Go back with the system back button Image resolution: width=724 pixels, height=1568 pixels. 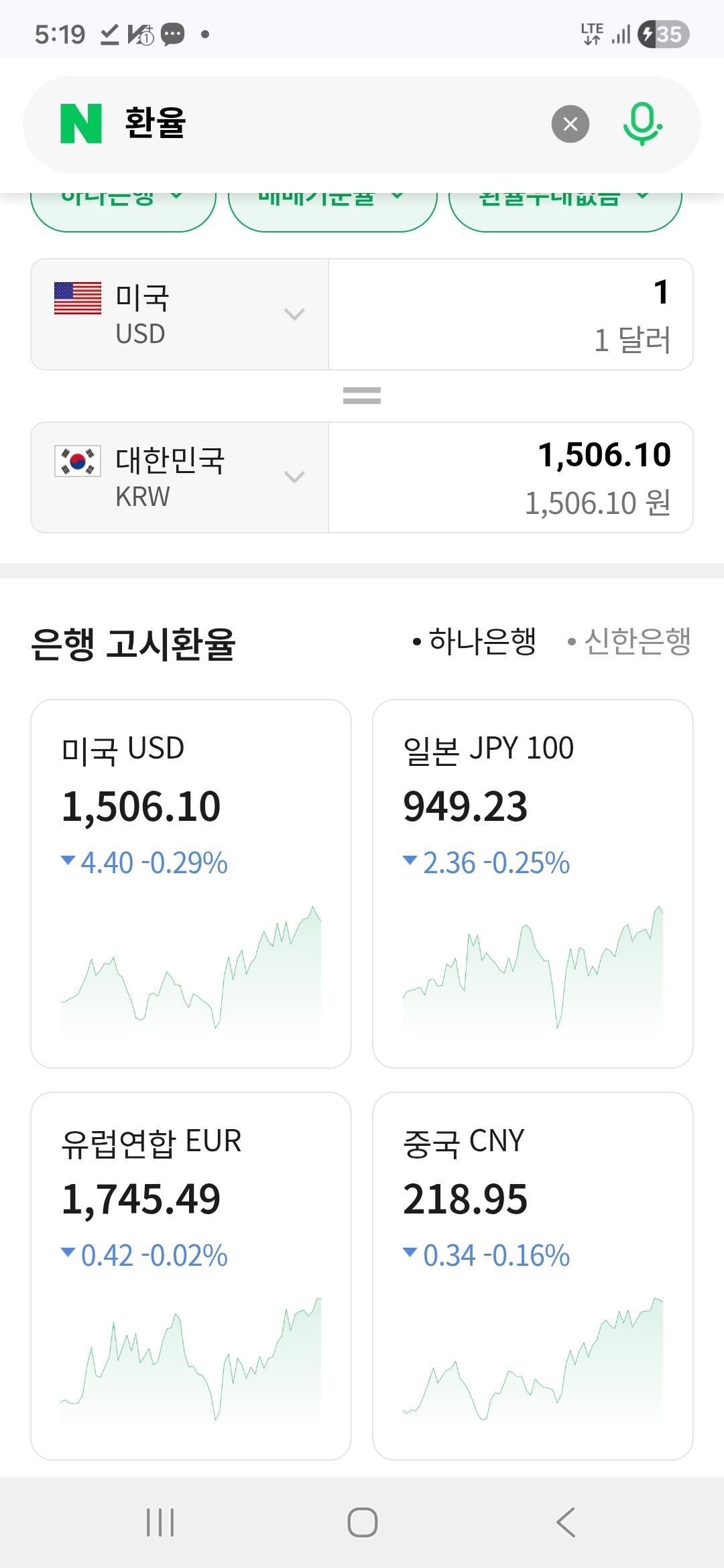(x=565, y=1522)
